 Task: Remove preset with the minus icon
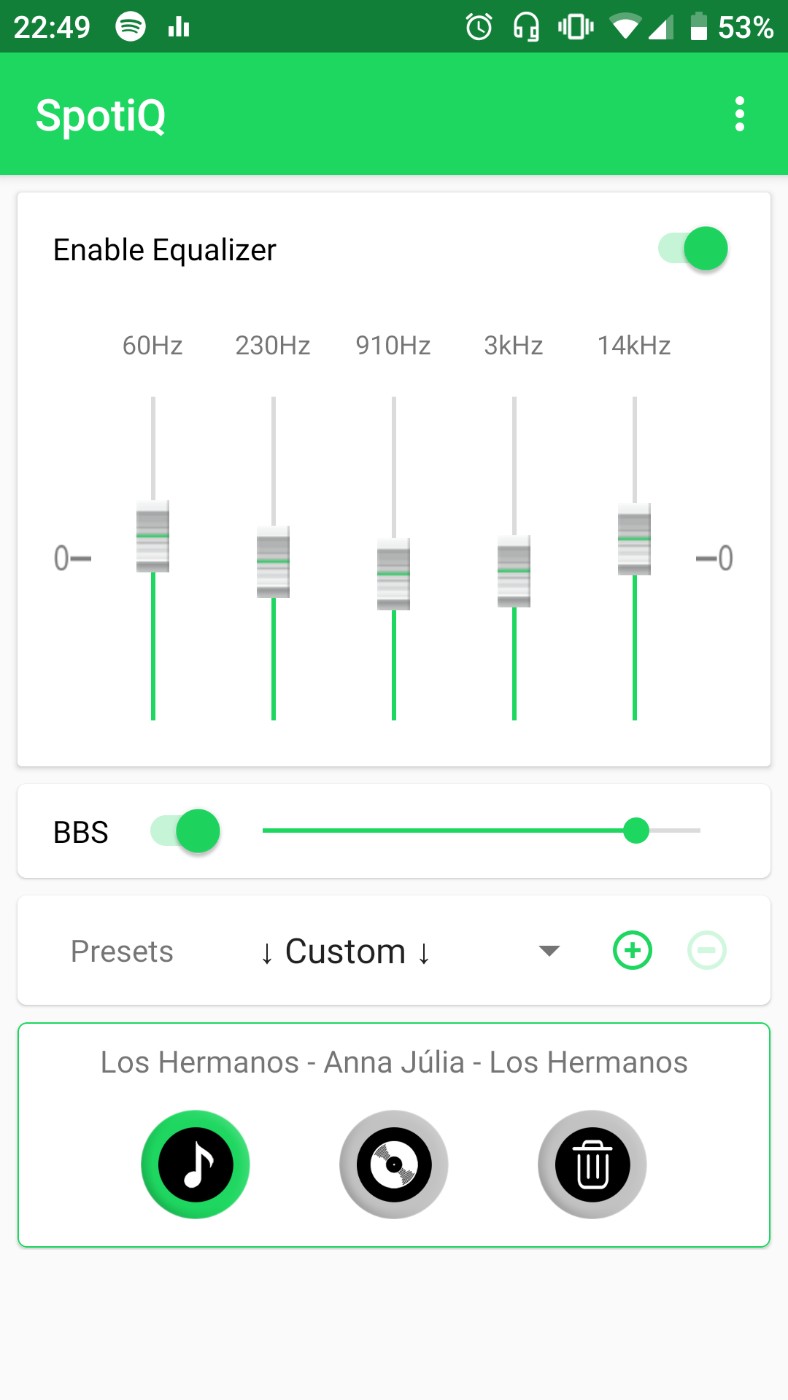tap(707, 950)
